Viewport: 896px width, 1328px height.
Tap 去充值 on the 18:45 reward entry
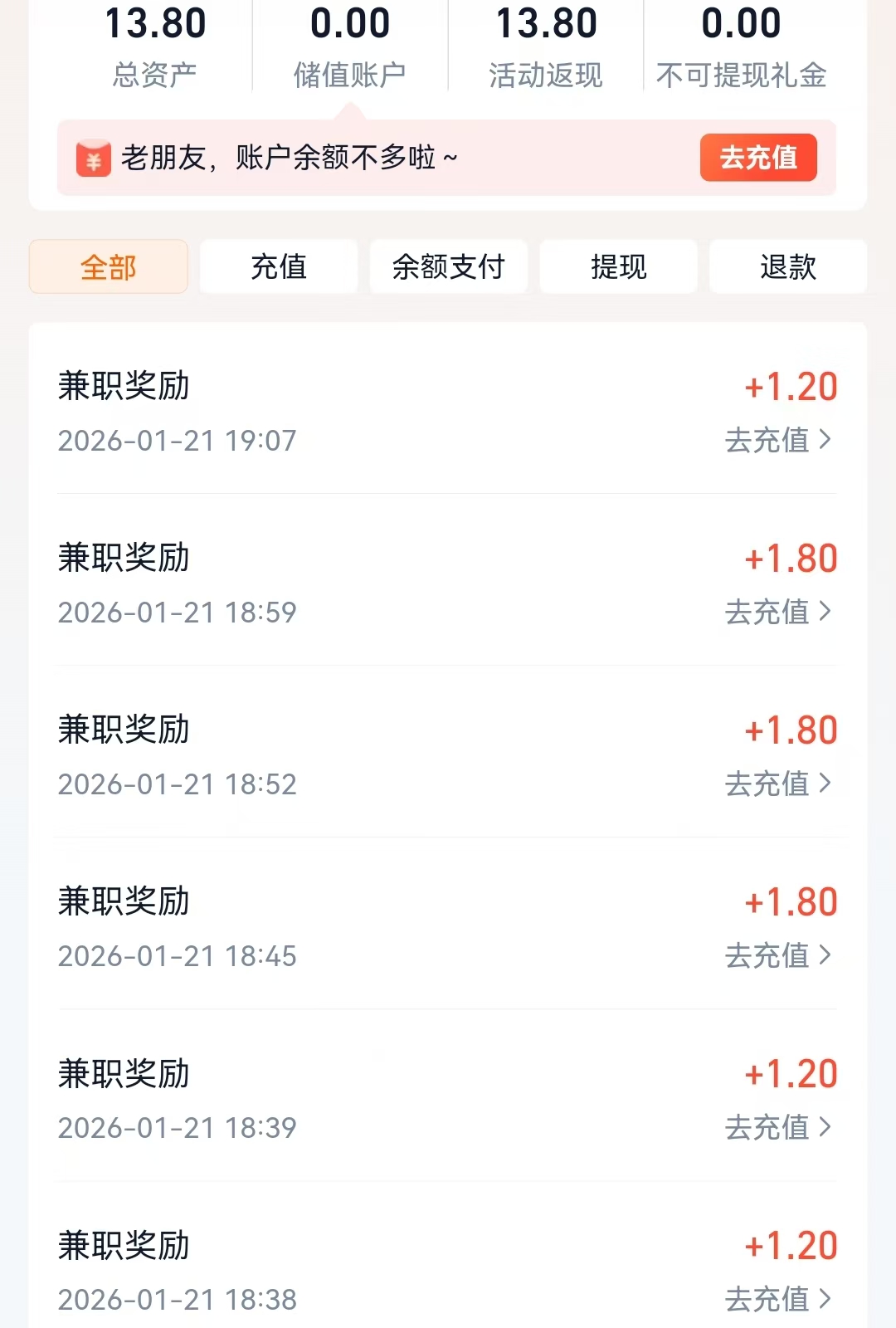777,955
